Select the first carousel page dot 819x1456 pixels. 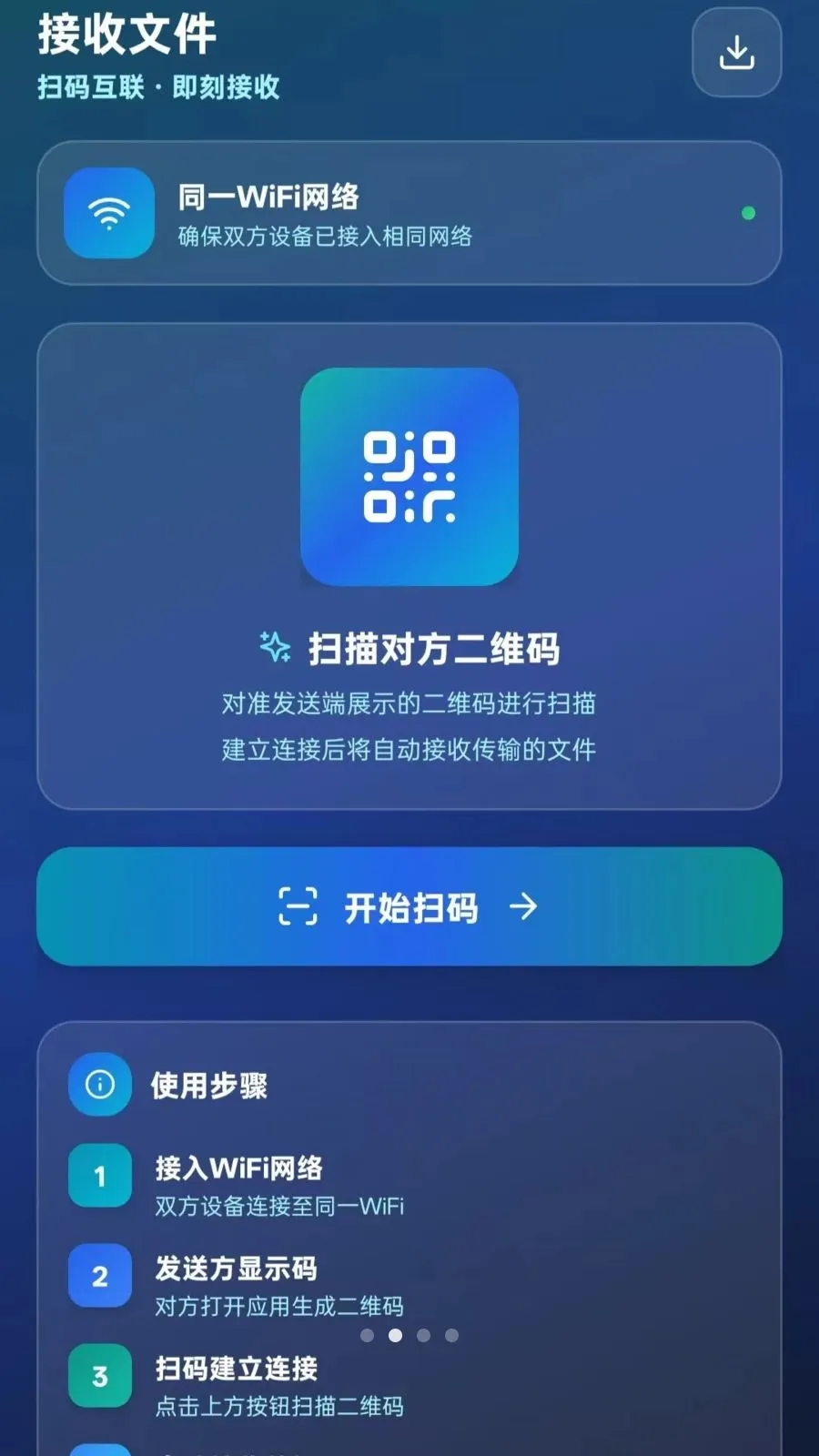point(368,1335)
